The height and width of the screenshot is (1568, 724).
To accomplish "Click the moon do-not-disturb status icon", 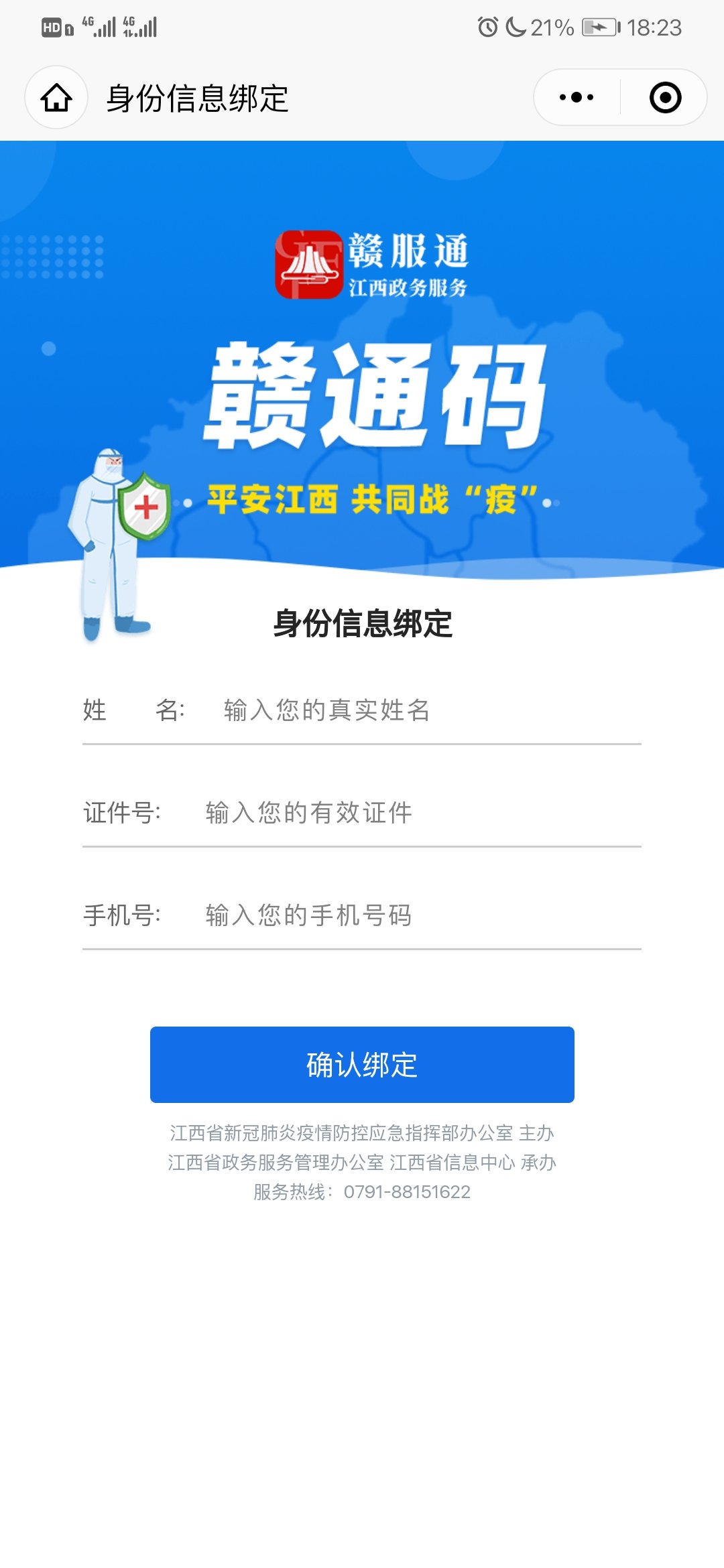I will (x=516, y=27).
